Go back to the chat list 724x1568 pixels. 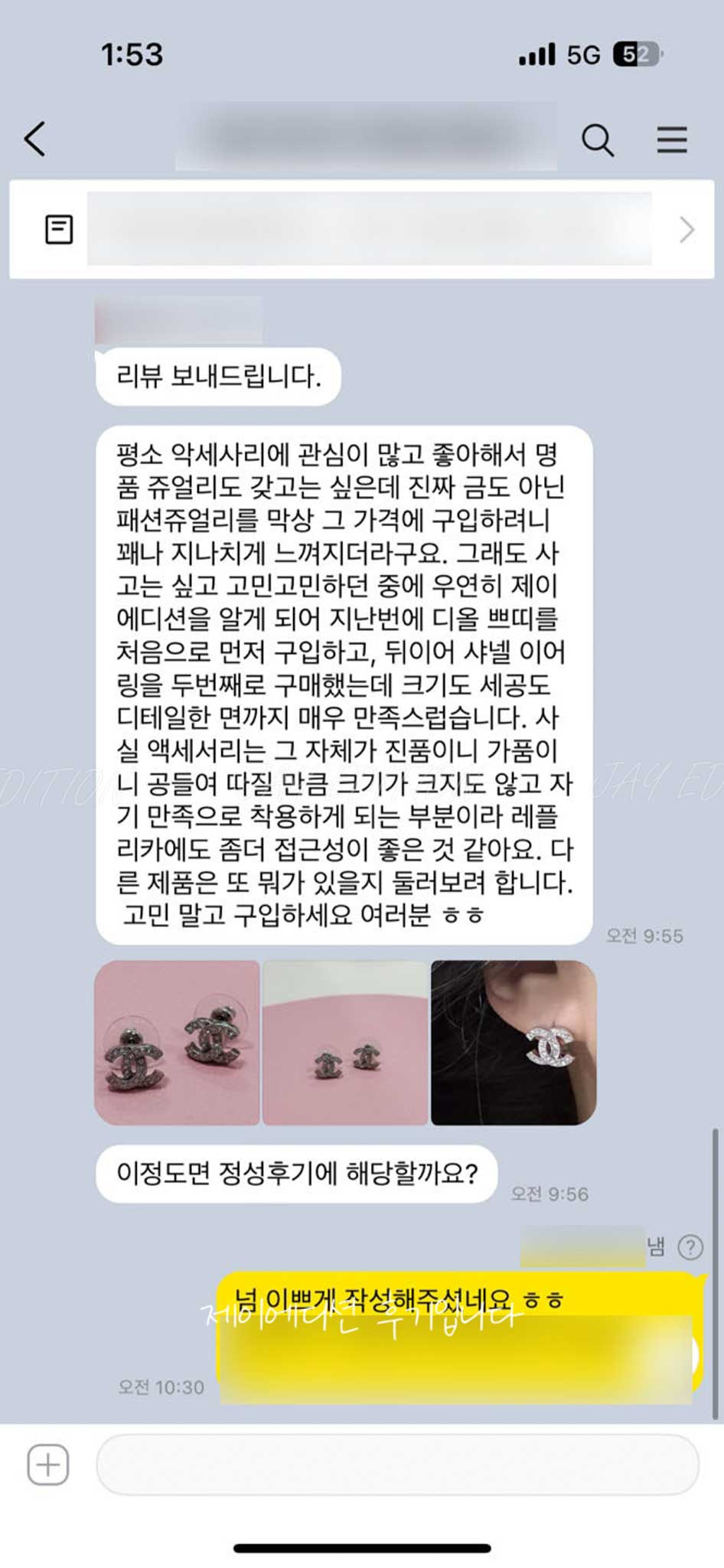pos(35,139)
